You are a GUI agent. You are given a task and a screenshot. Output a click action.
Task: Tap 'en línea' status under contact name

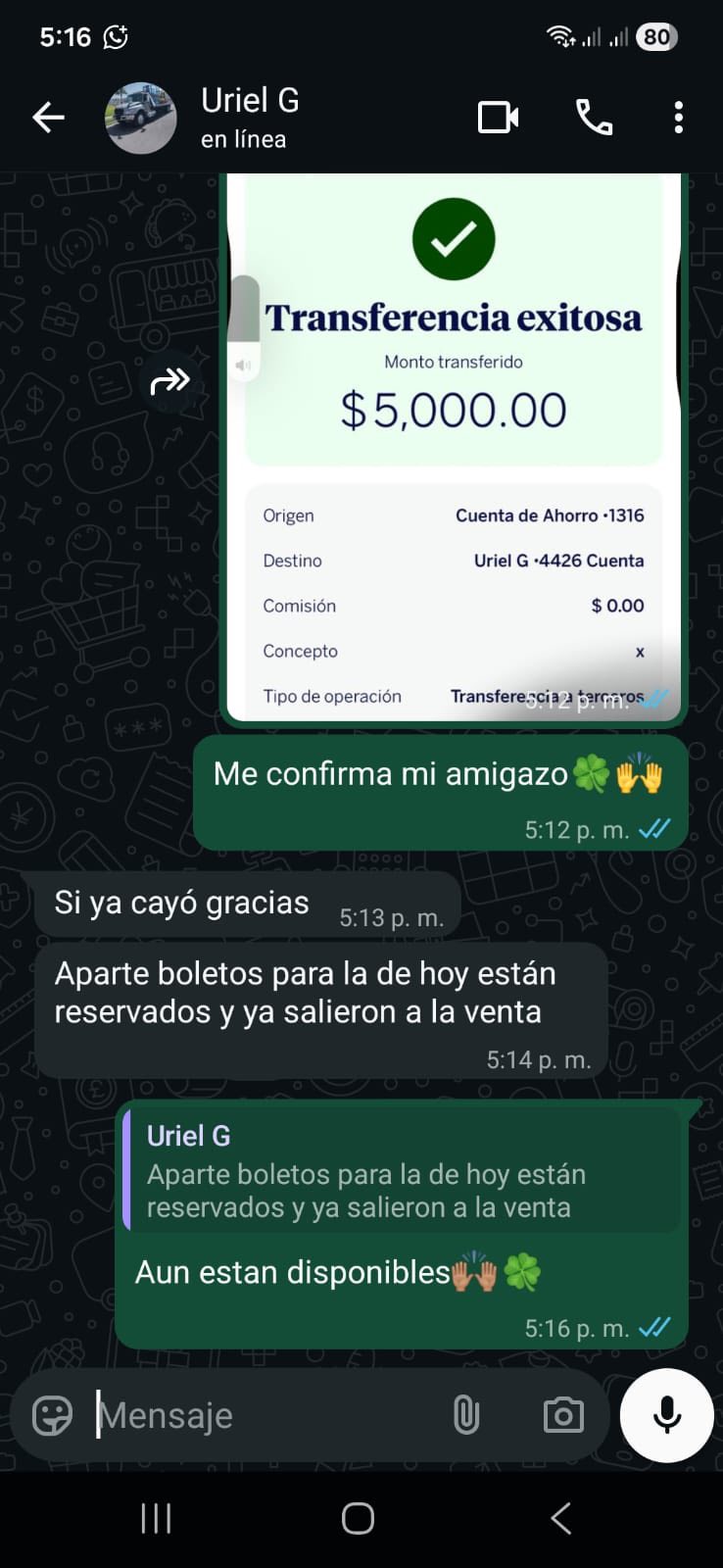[241, 139]
